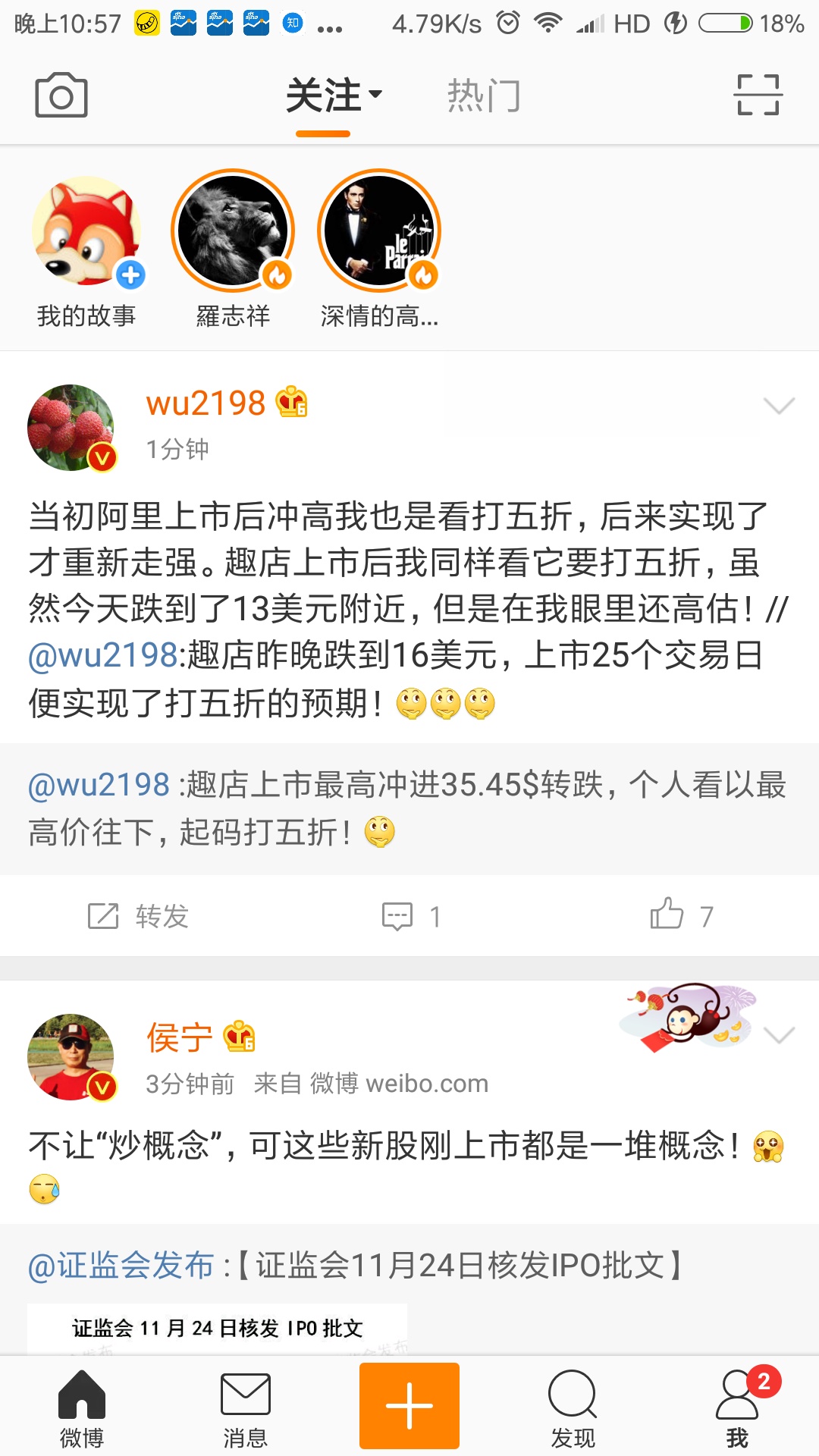This screenshot has width=819, height=1456.
Task: Open 侯宁's profile avatar
Action: pyautogui.click(x=71, y=1057)
